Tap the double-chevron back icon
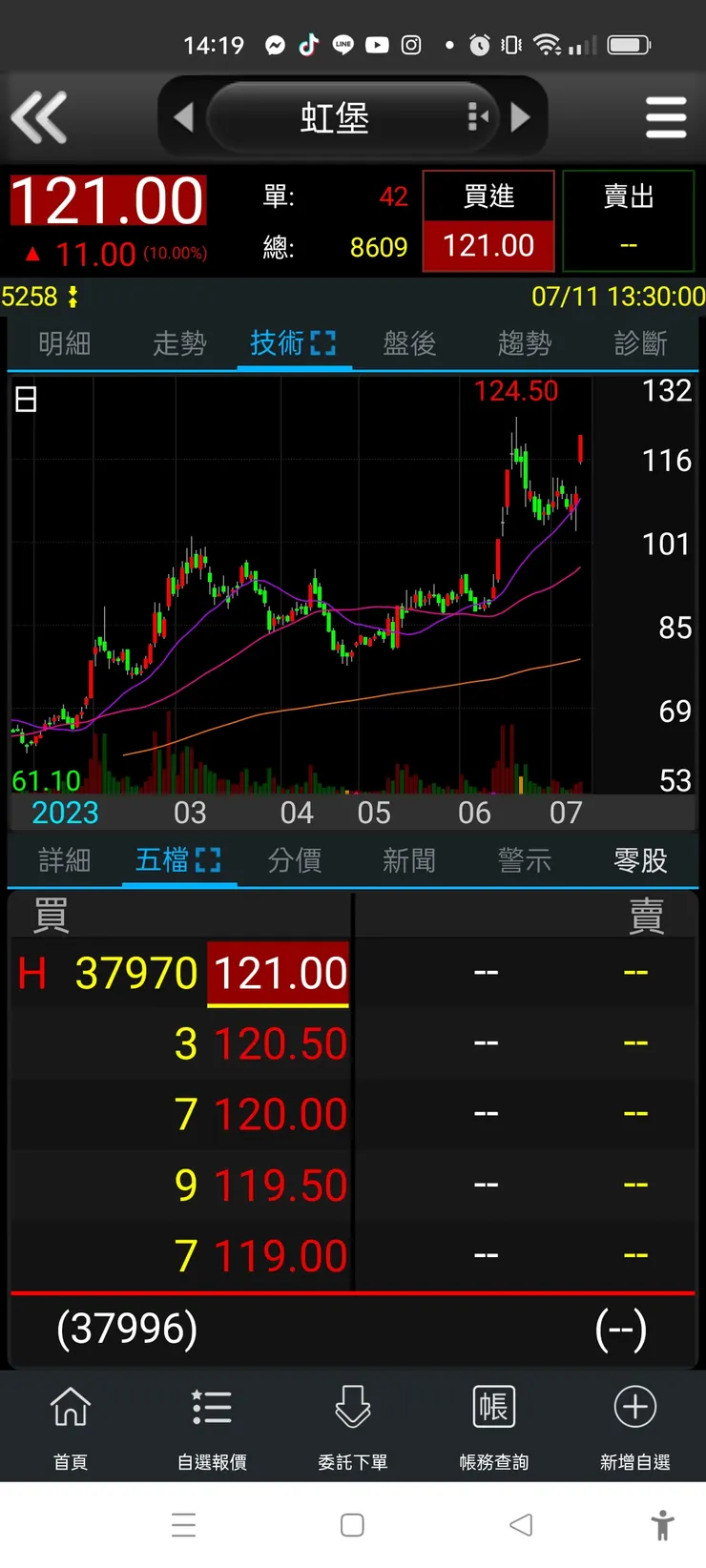 point(40,116)
